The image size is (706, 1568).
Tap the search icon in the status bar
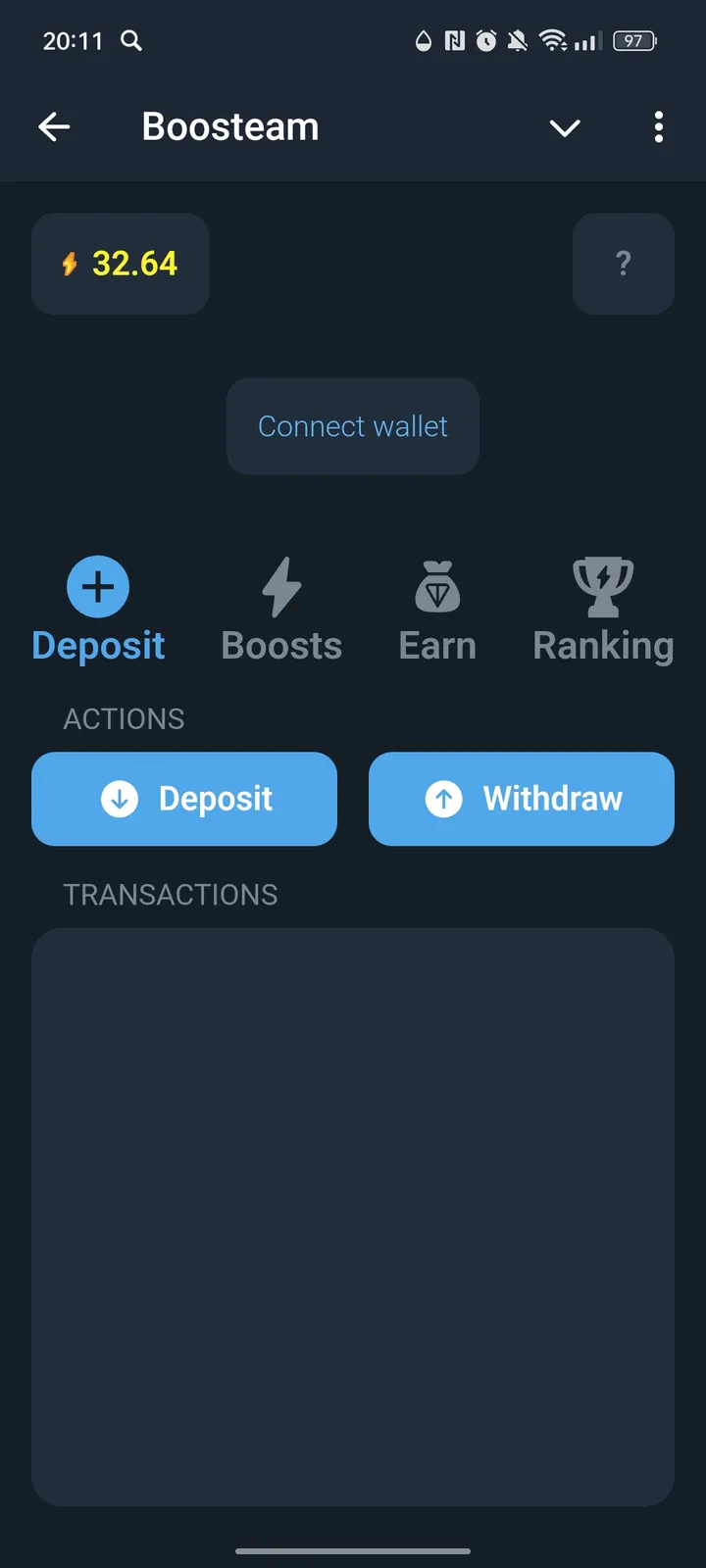pyautogui.click(x=130, y=41)
